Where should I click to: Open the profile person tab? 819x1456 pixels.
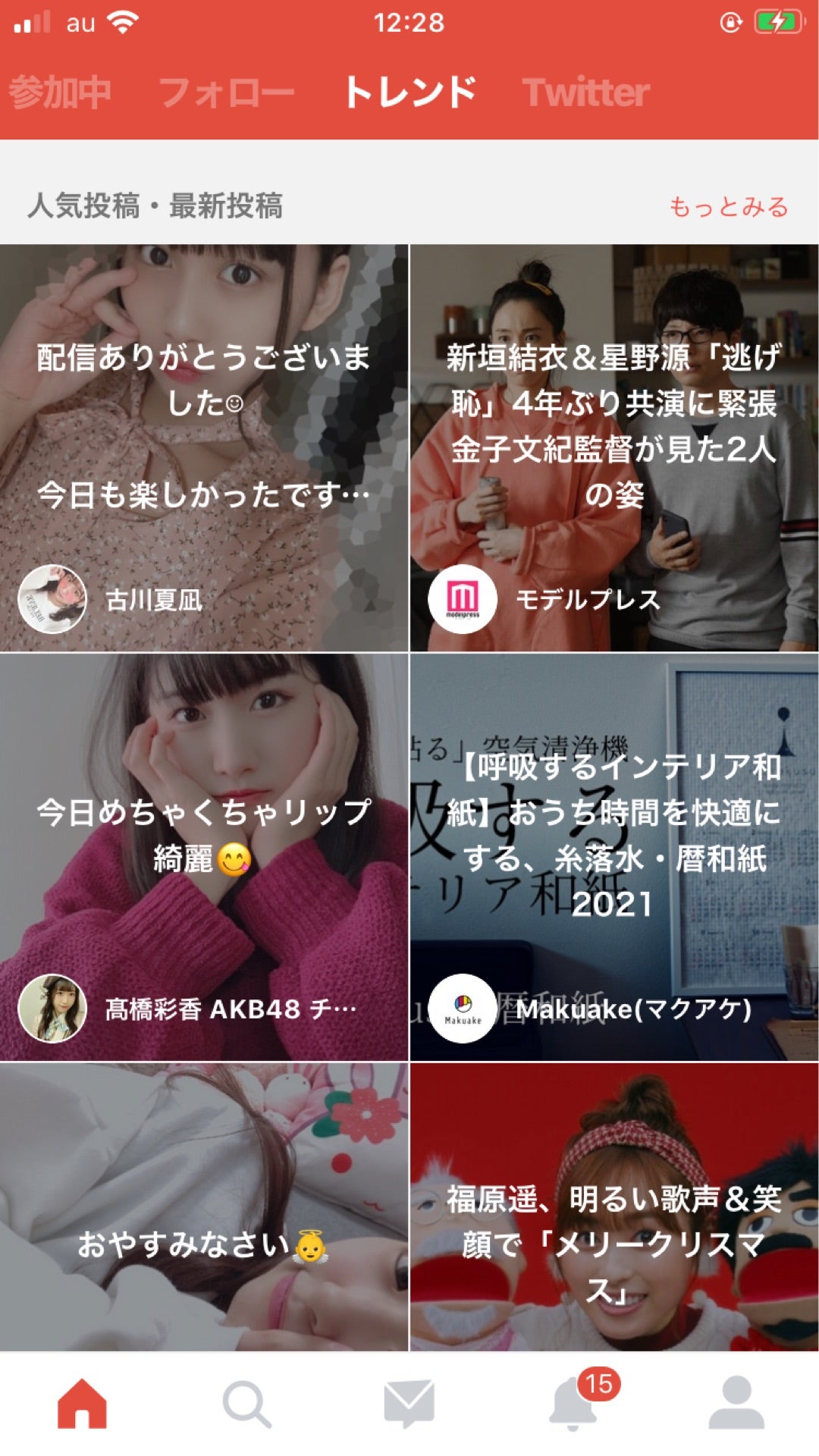(736, 1403)
